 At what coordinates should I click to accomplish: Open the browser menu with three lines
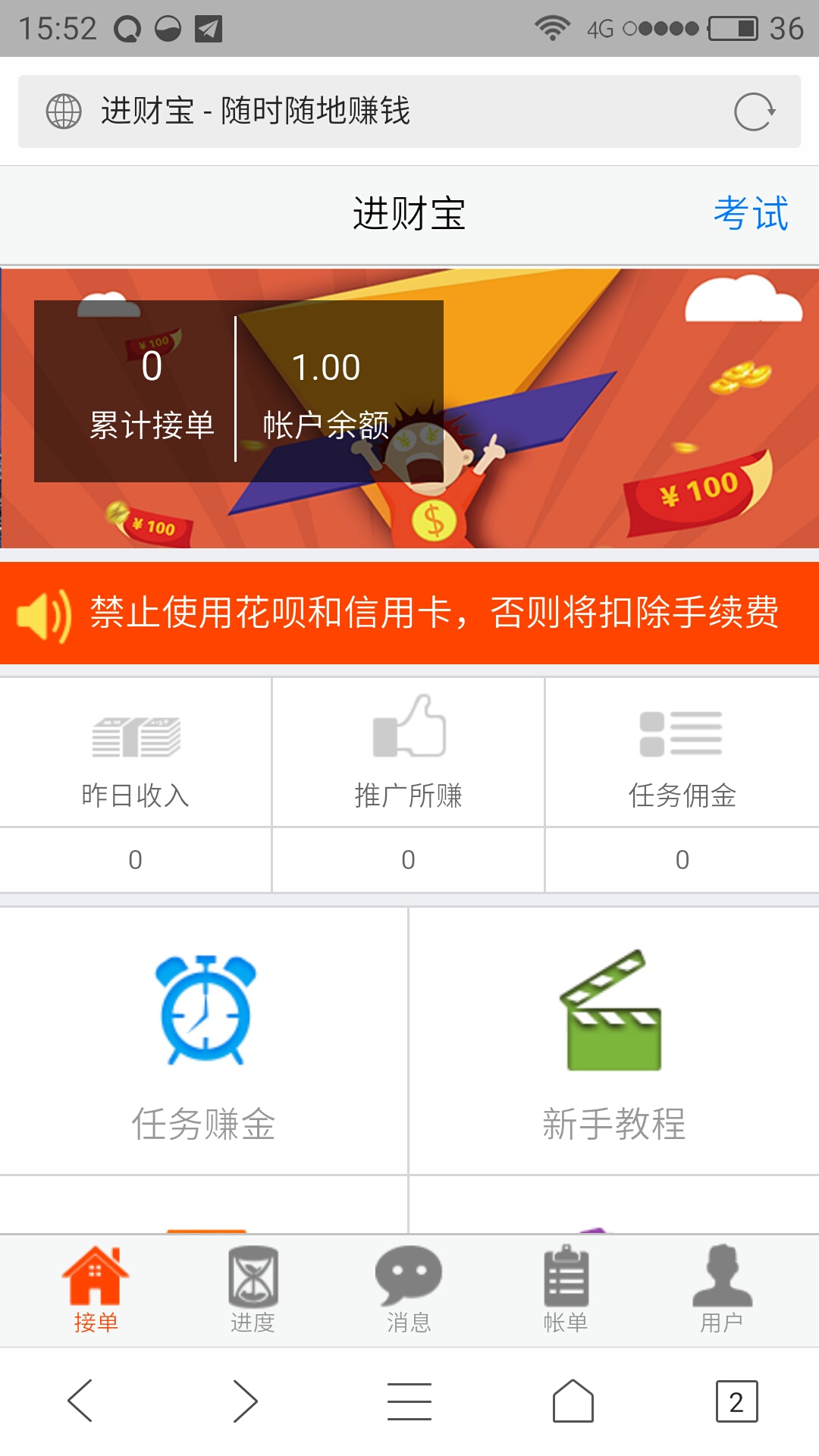point(409,1399)
